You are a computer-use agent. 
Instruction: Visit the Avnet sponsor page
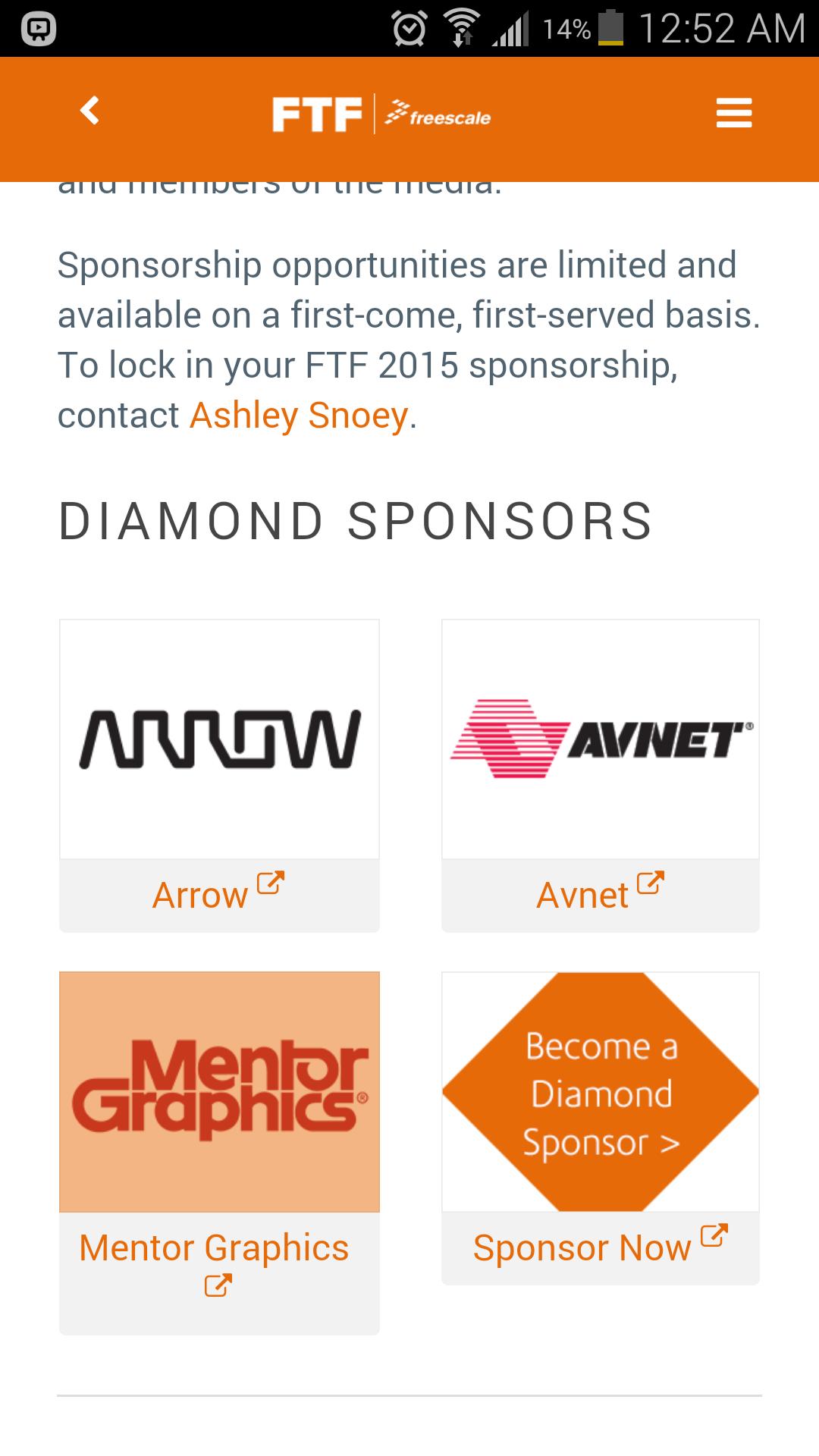click(582, 894)
